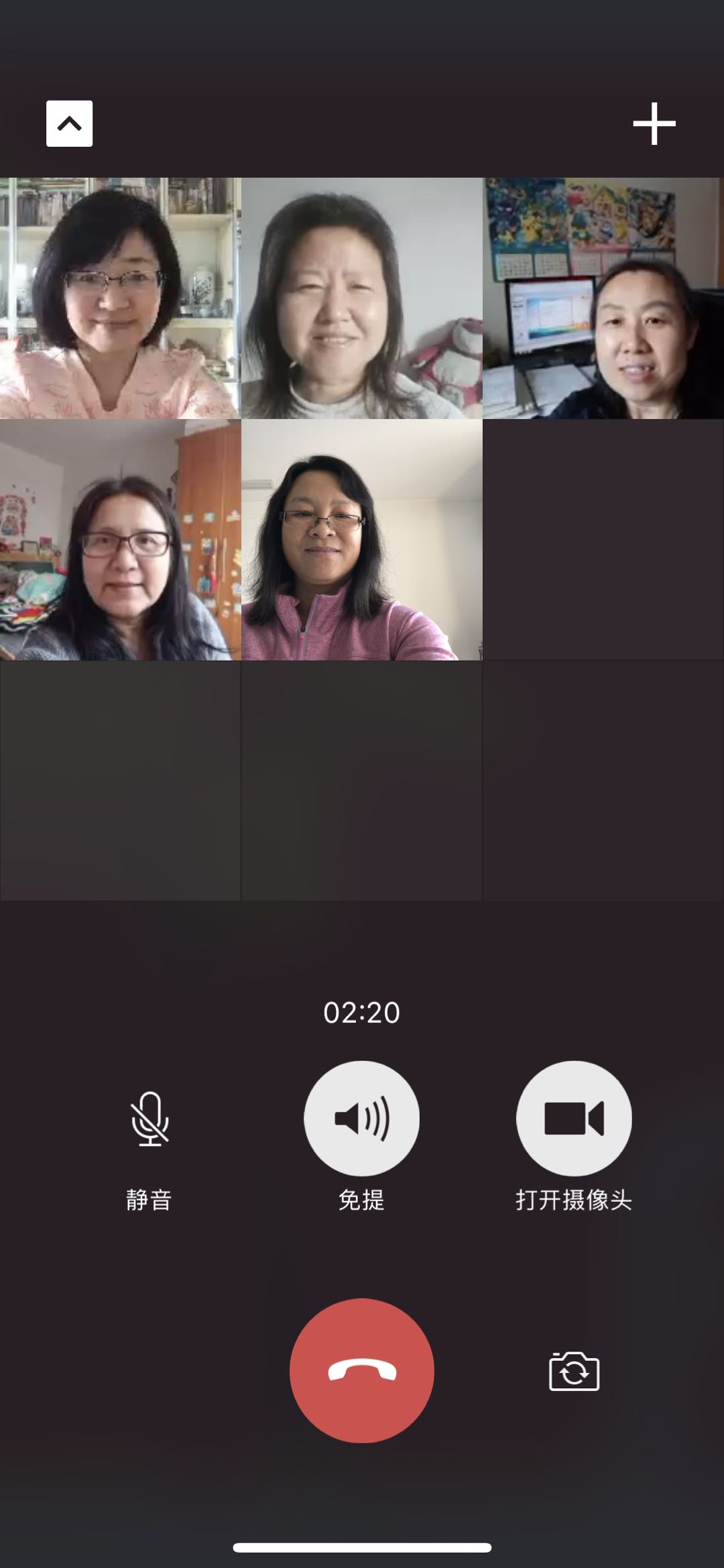724x1568 pixels.
Task: Enlarge the video tile with the wooden wardrobe
Action: point(120,540)
